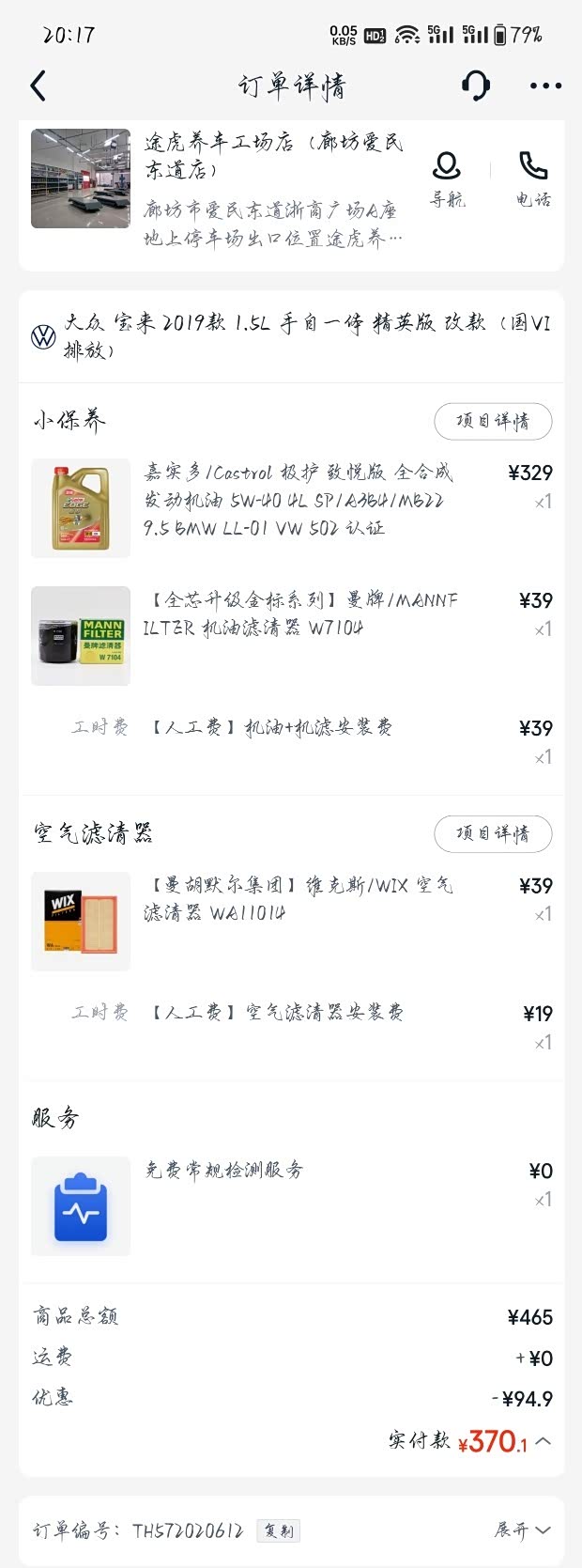View 项目详情 for 空气滤清器
The image size is (582, 1568).
coord(493,833)
